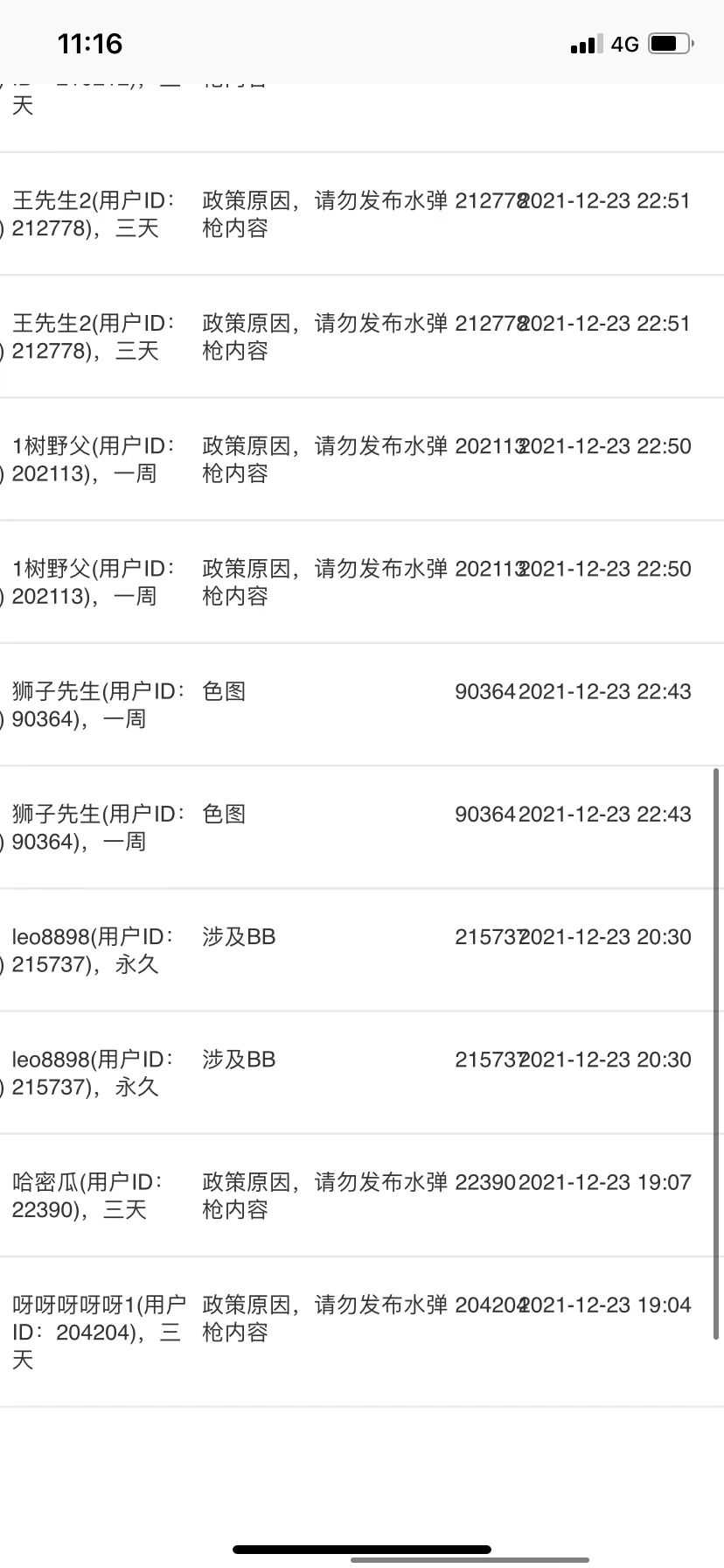Tap the horizontal scrollbar at the bottom
Image resolution: width=724 pixels, height=1568 pixels.
coord(470,1559)
